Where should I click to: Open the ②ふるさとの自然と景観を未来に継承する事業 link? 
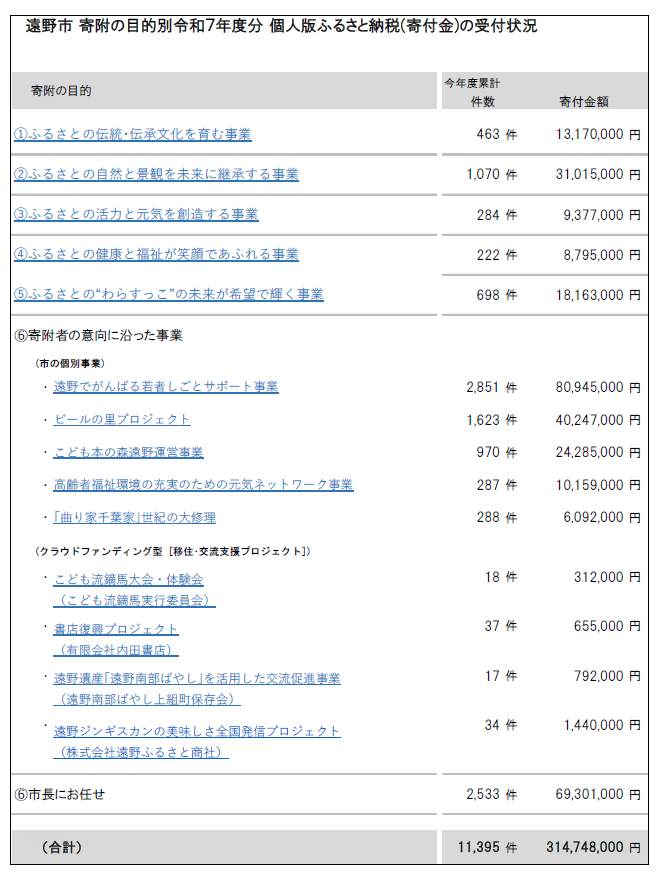156,174
